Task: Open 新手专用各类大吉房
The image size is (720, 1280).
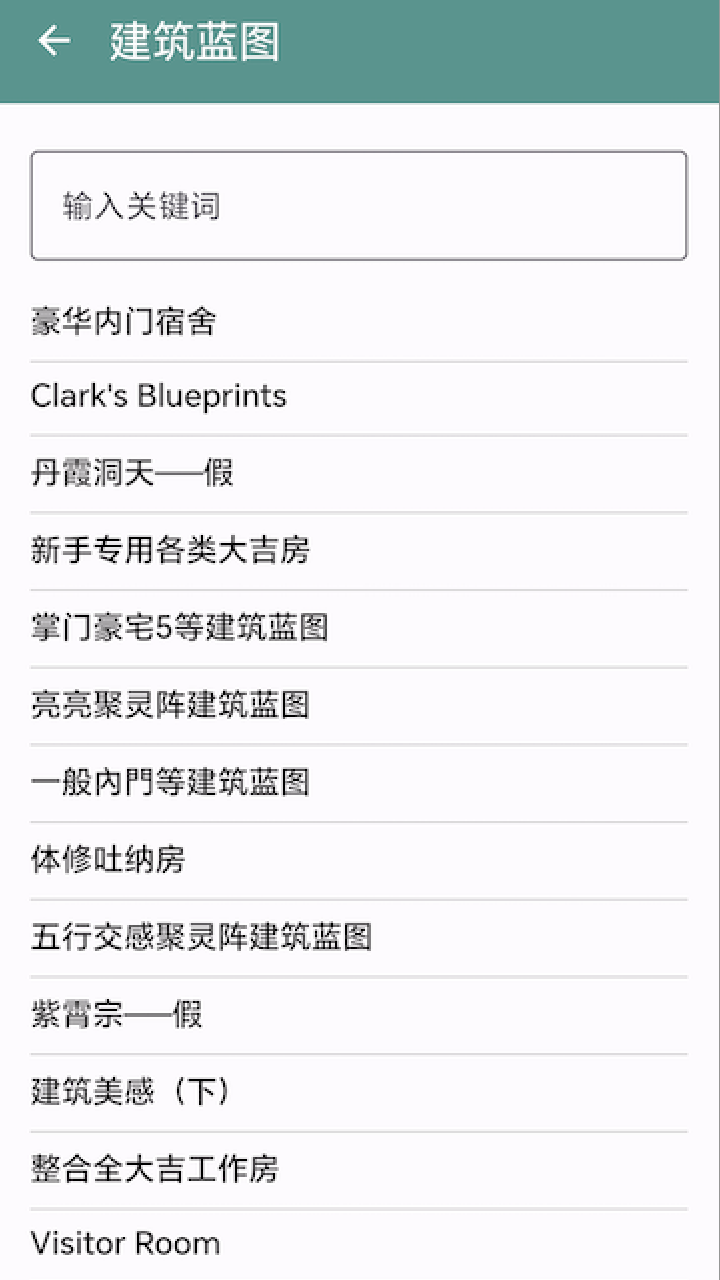Action: pos(170,550)
